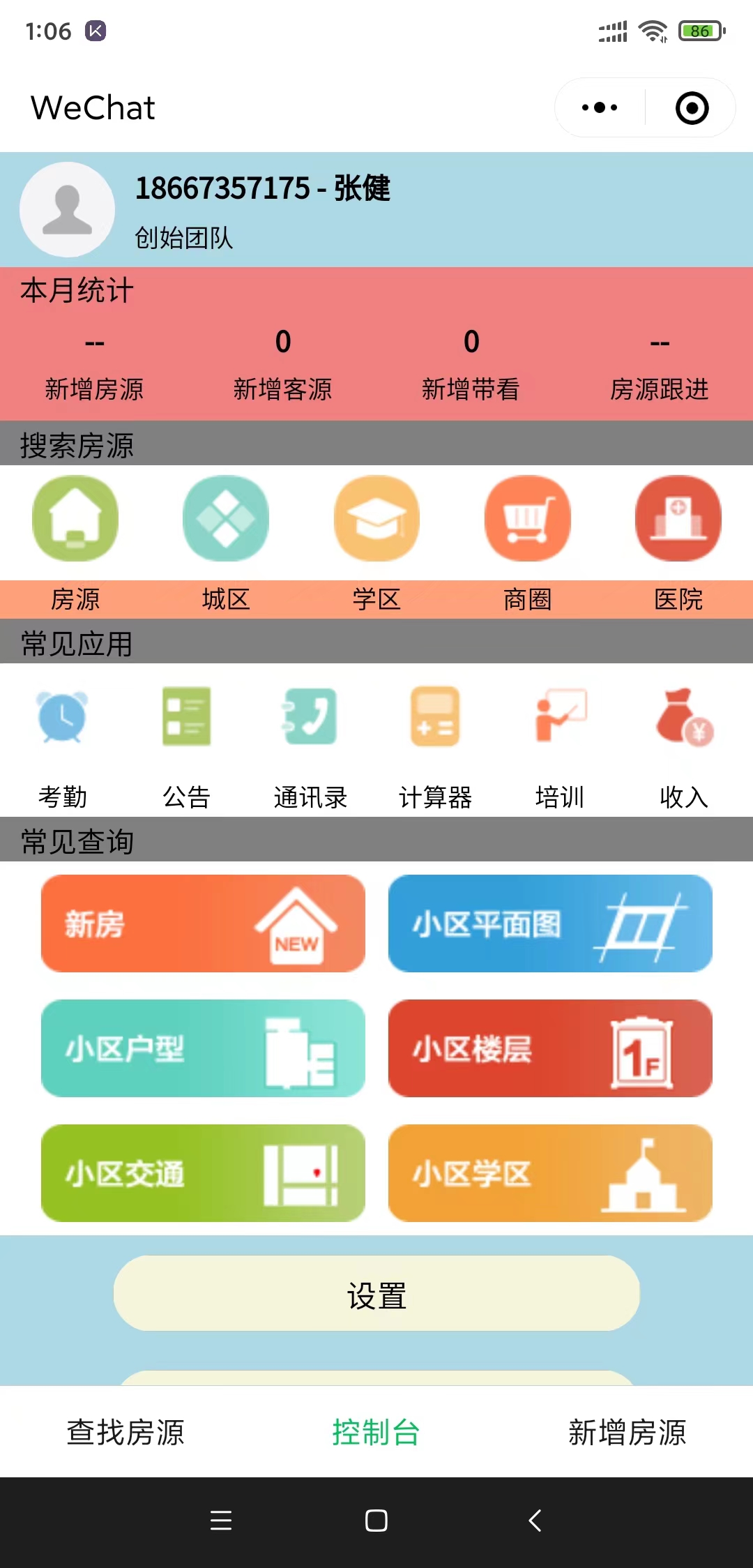Search listings by 学区
The width and height of the screenshot is (753, 1568).
point(376,518)
